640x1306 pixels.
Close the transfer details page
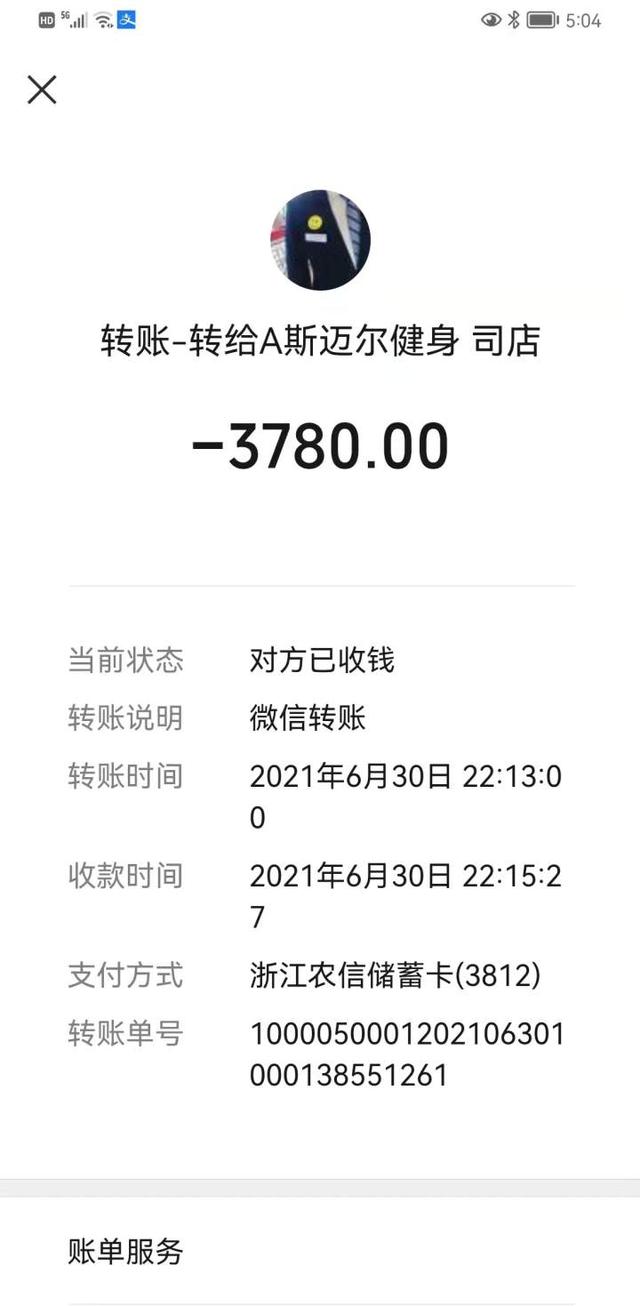point(42,90)
